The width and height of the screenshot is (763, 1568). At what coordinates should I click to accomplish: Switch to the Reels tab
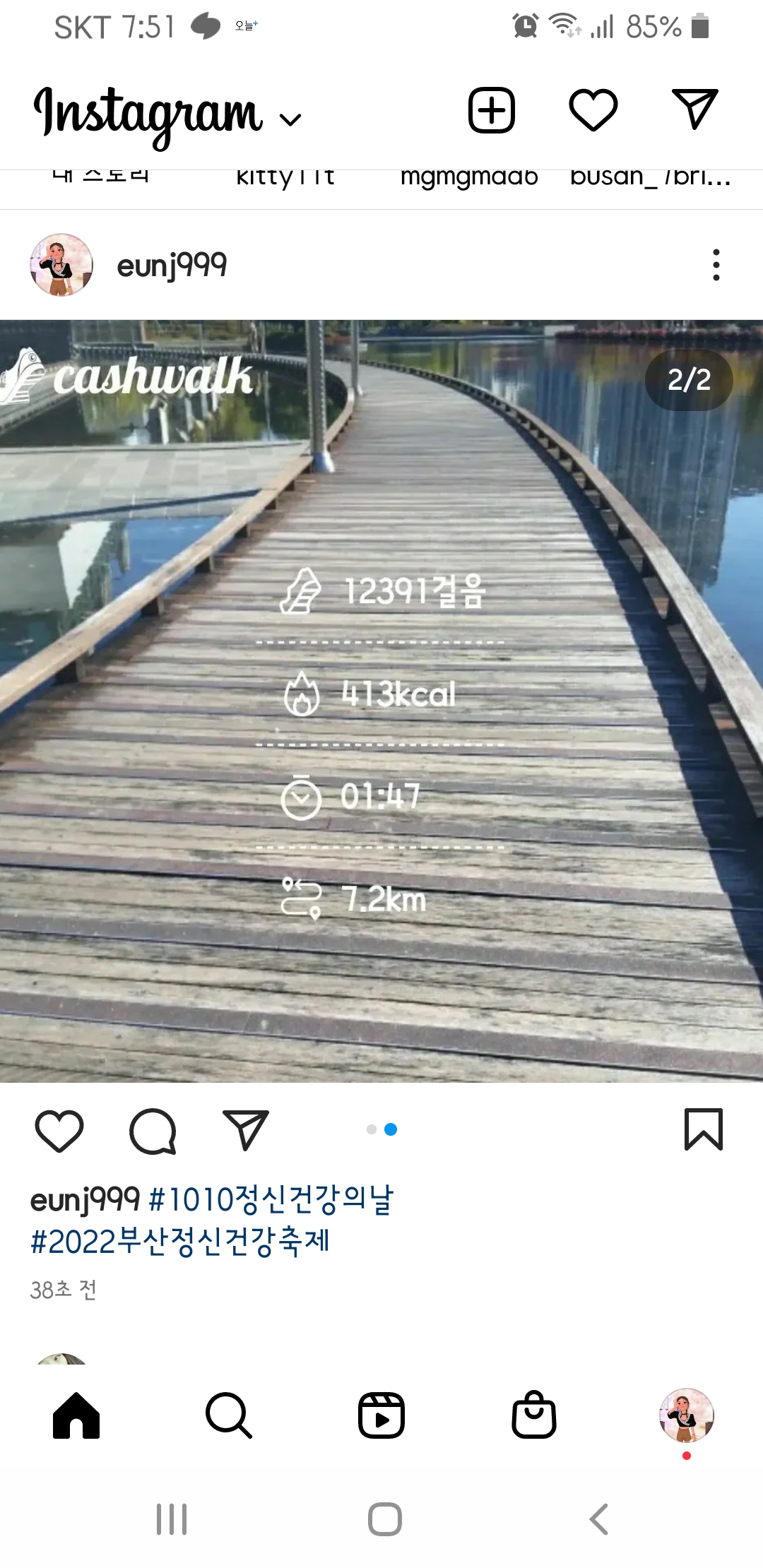[x=381, y=1415]
